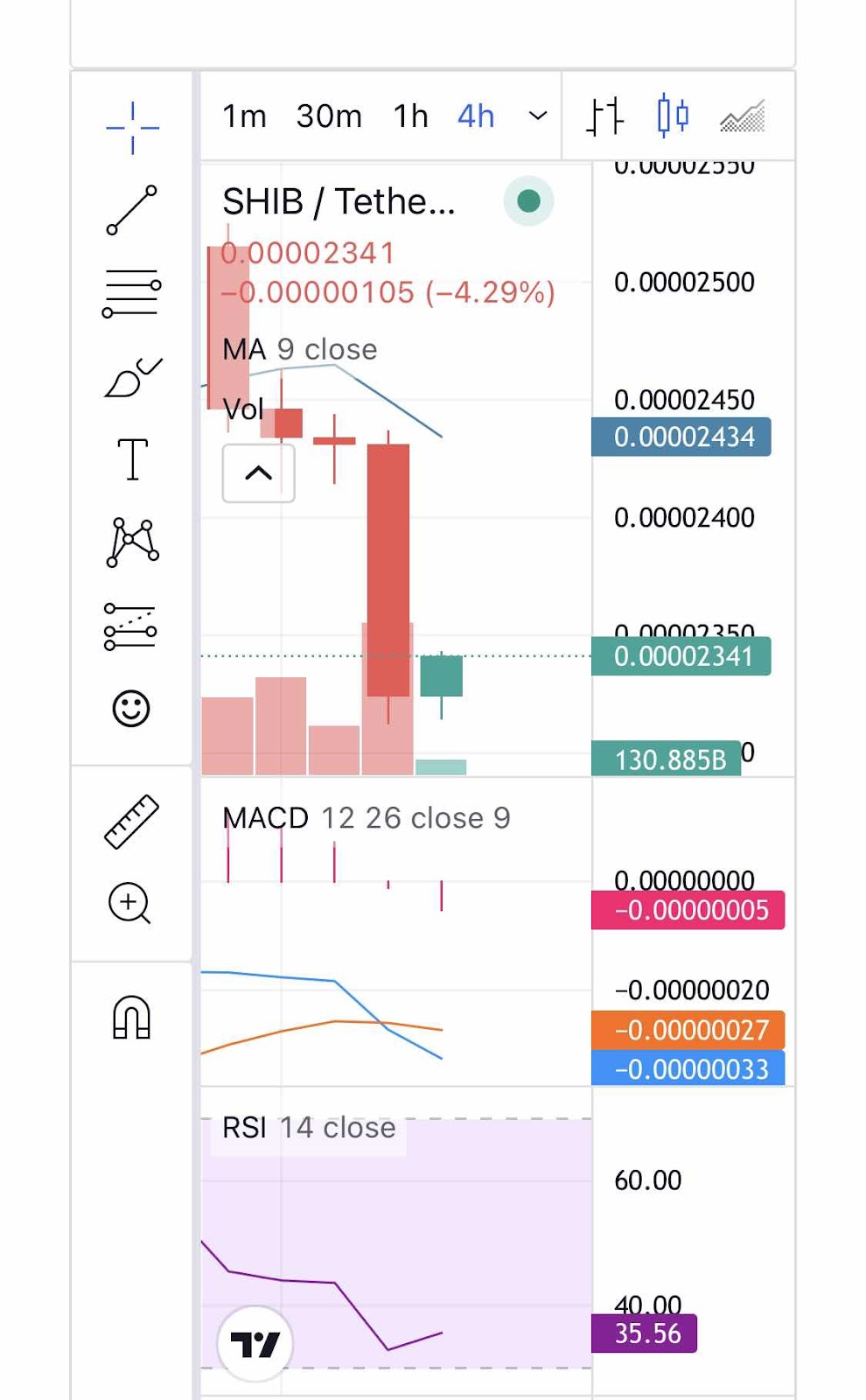Switch chart style to bars
Viewport: 866px width, 1400px height.
click(x=604, y=115)
